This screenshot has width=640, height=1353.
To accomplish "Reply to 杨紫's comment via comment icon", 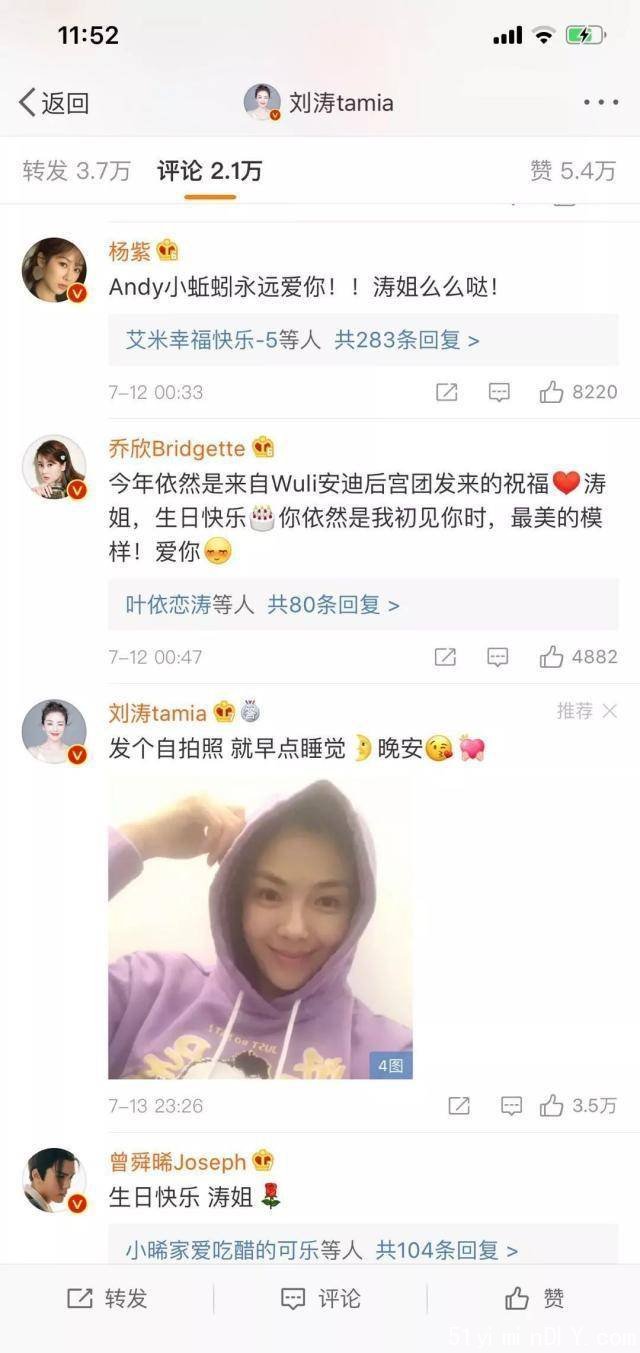I will coord(499,392).
